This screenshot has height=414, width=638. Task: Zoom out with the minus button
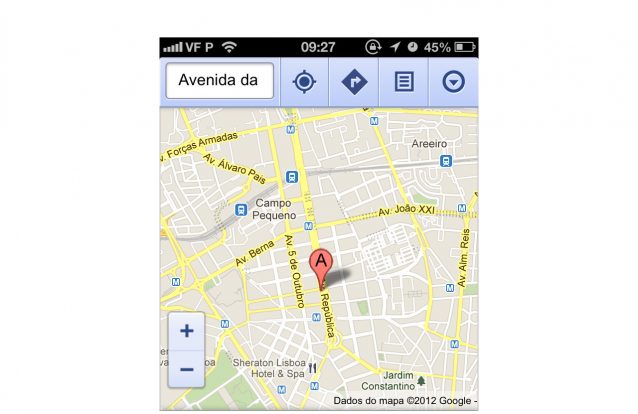[x=187, y=369]
